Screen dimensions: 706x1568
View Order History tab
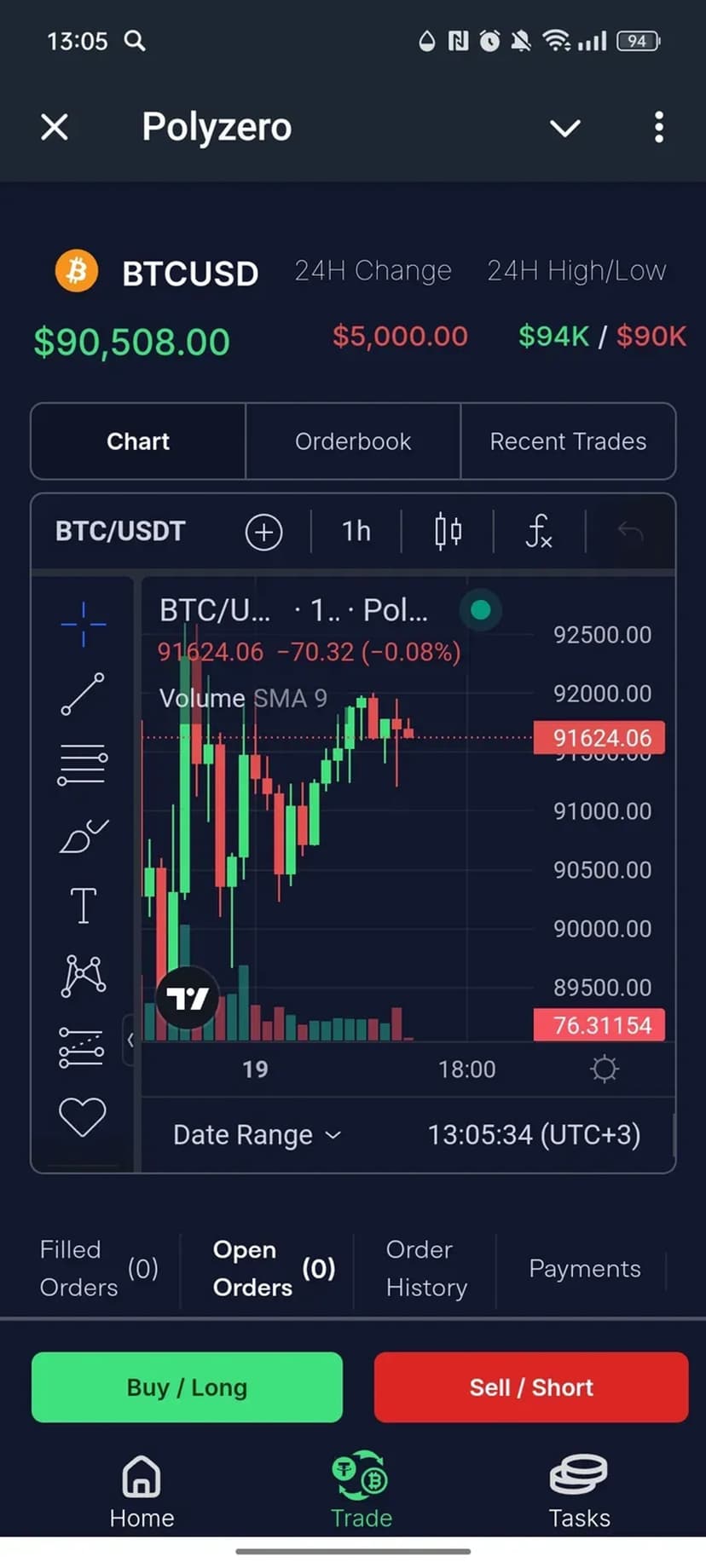pyautogui.click(x=426, y=1268)
